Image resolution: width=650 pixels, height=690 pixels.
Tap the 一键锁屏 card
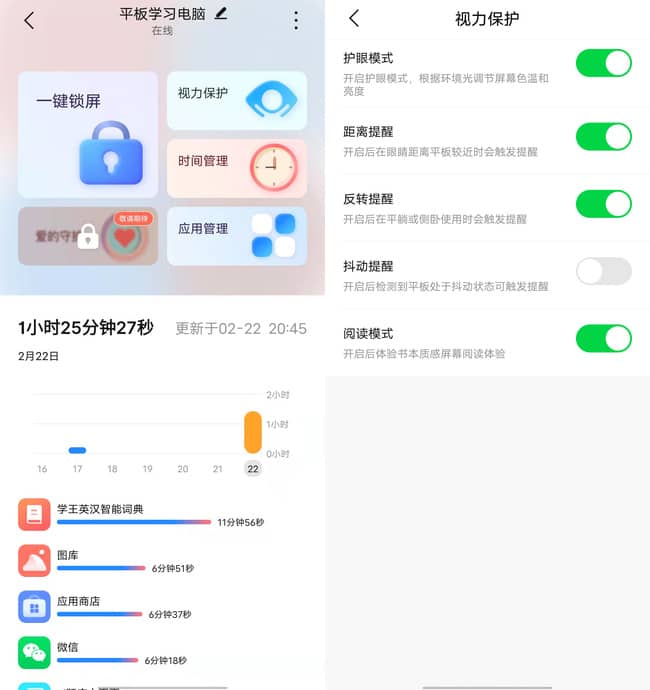click(x=88, y=135)
